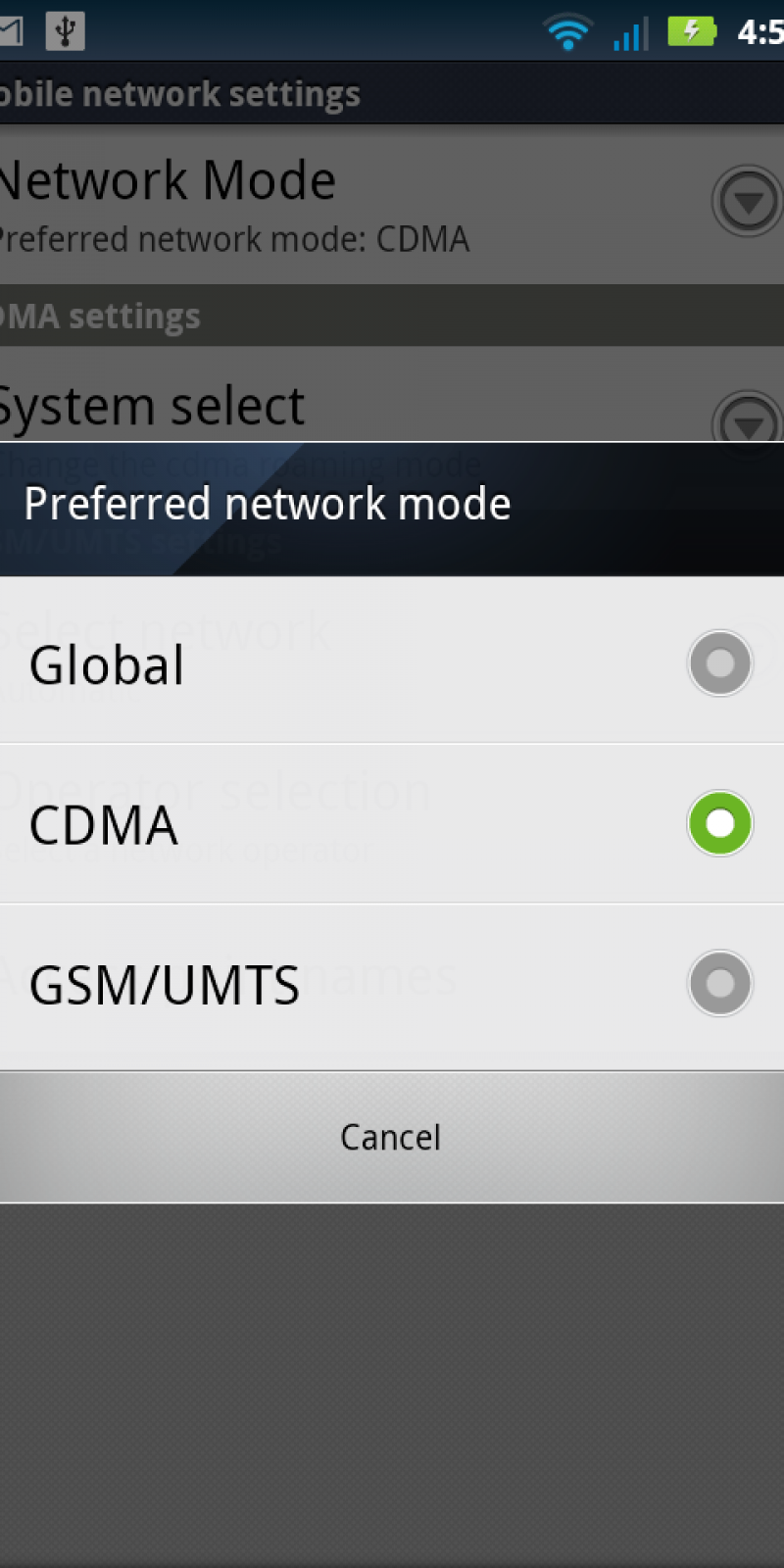The width and height of the screenshot is (784, 1568).
Task: Select Global network mode
Action: point(392,663)
